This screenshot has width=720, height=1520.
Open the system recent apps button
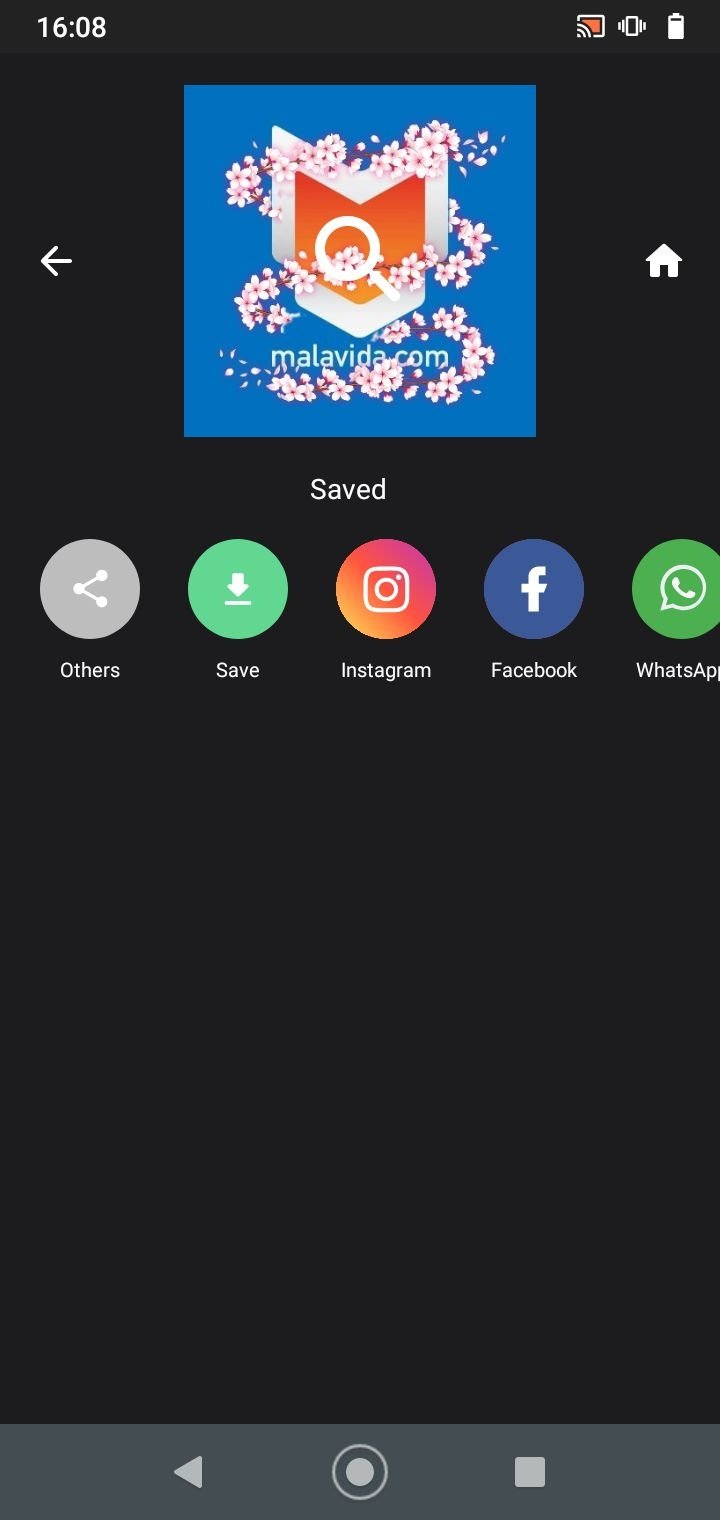point(529,1472)
